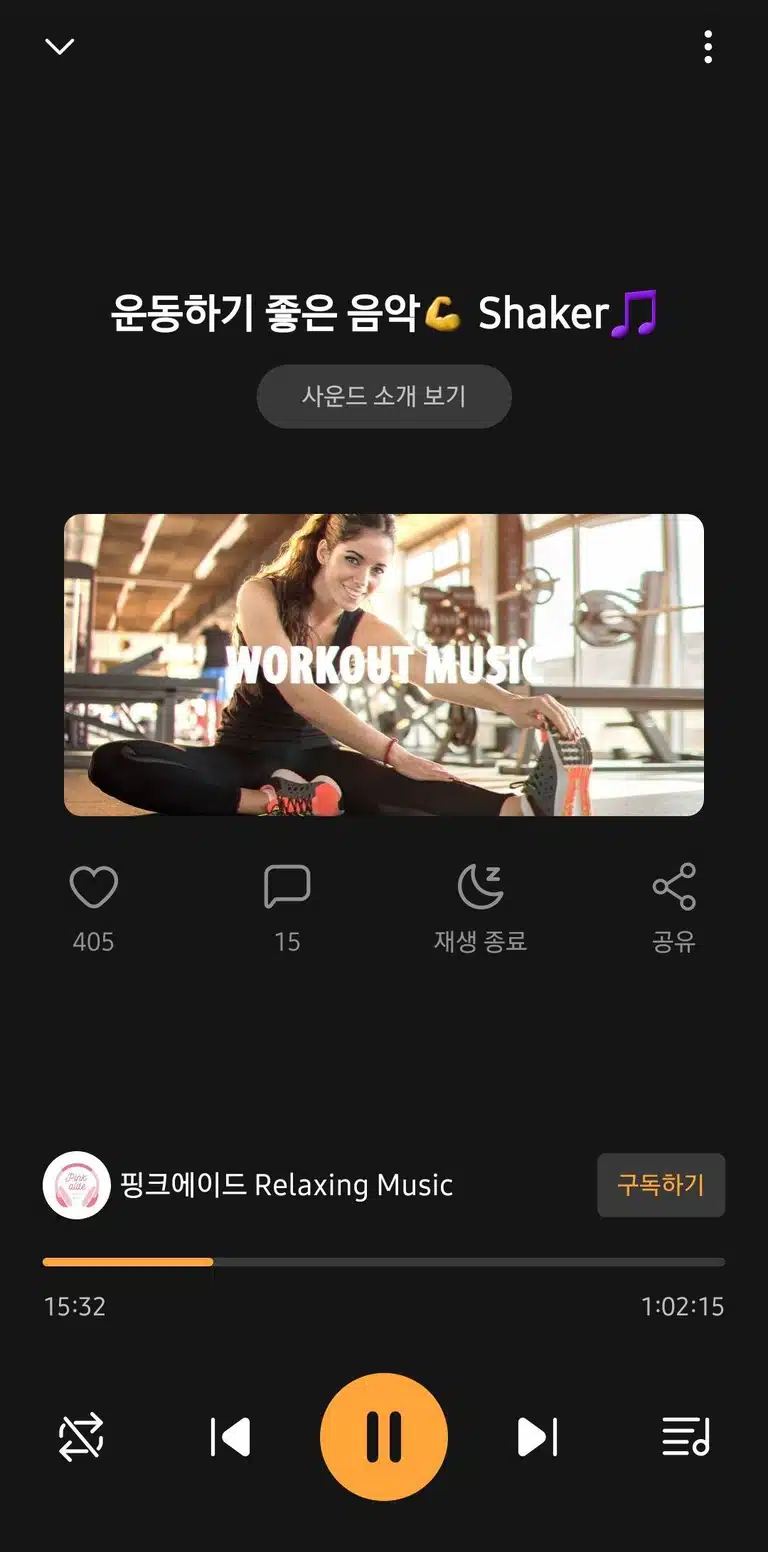Skip to the previous track
Screen dimensions: 768x1552
[x=230, y=1437]
